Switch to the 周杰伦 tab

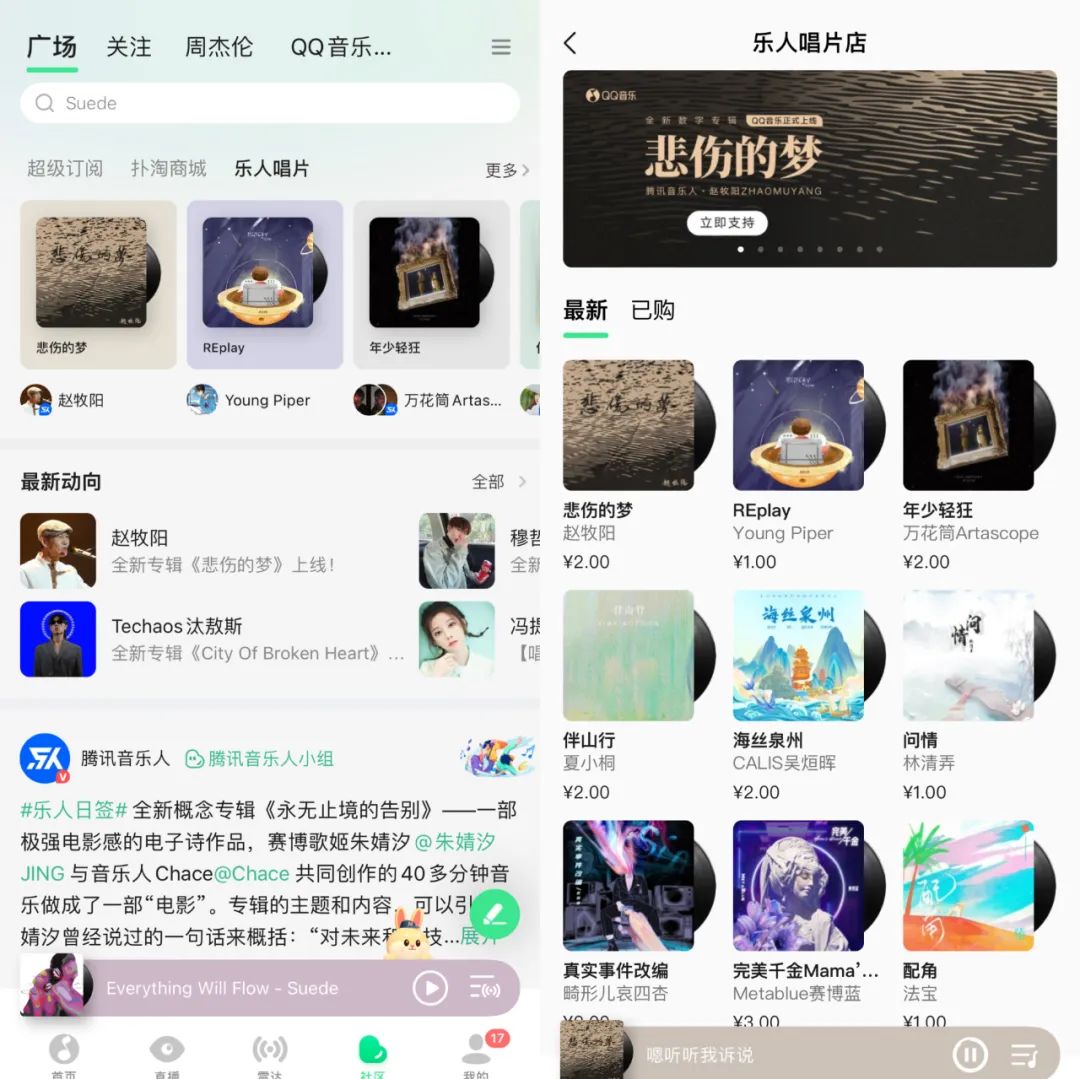tap(219, 47)
